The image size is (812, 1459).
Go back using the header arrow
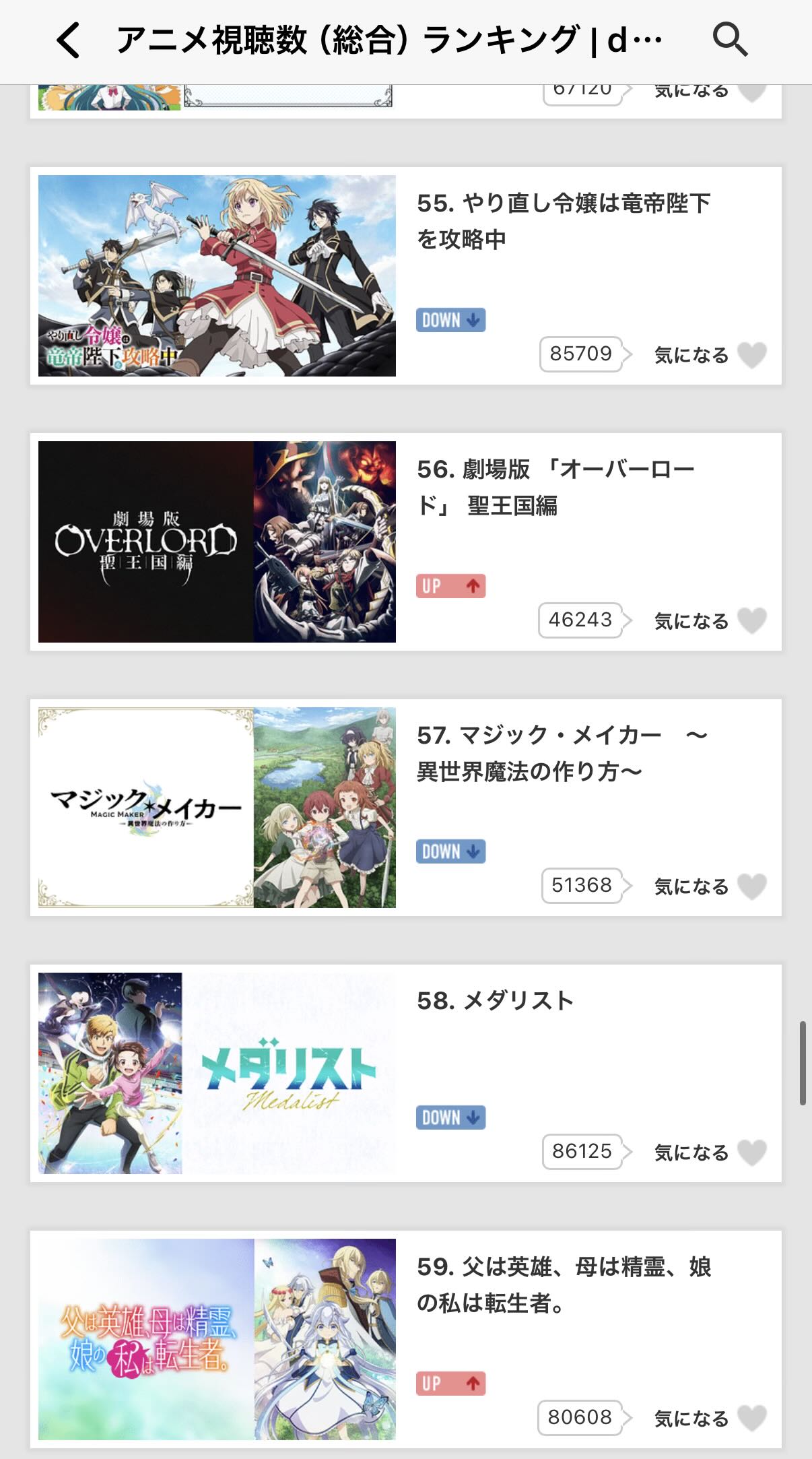[69, 40]
